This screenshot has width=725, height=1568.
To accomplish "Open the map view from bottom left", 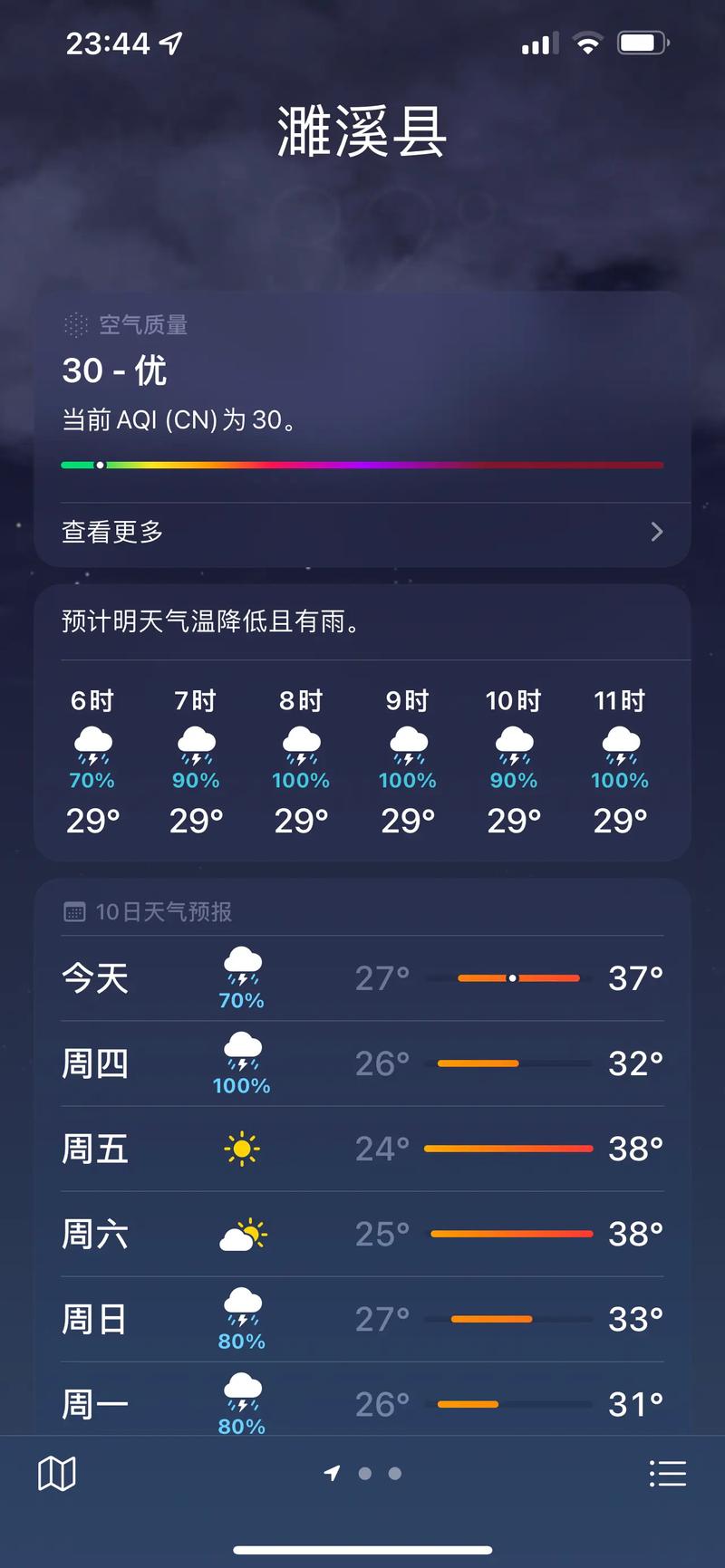I will click(55, 1473).
